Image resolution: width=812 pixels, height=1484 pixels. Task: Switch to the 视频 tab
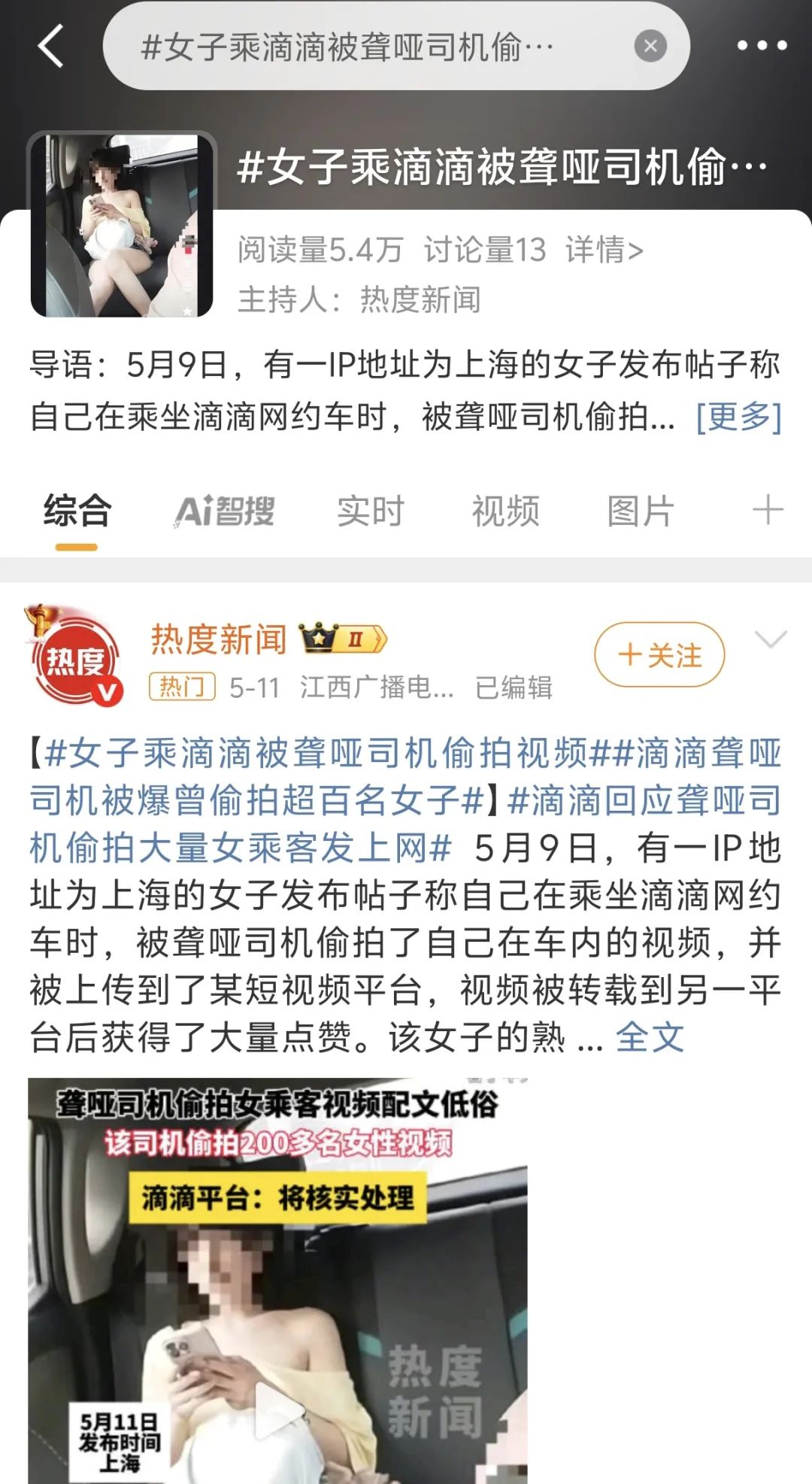505,511
